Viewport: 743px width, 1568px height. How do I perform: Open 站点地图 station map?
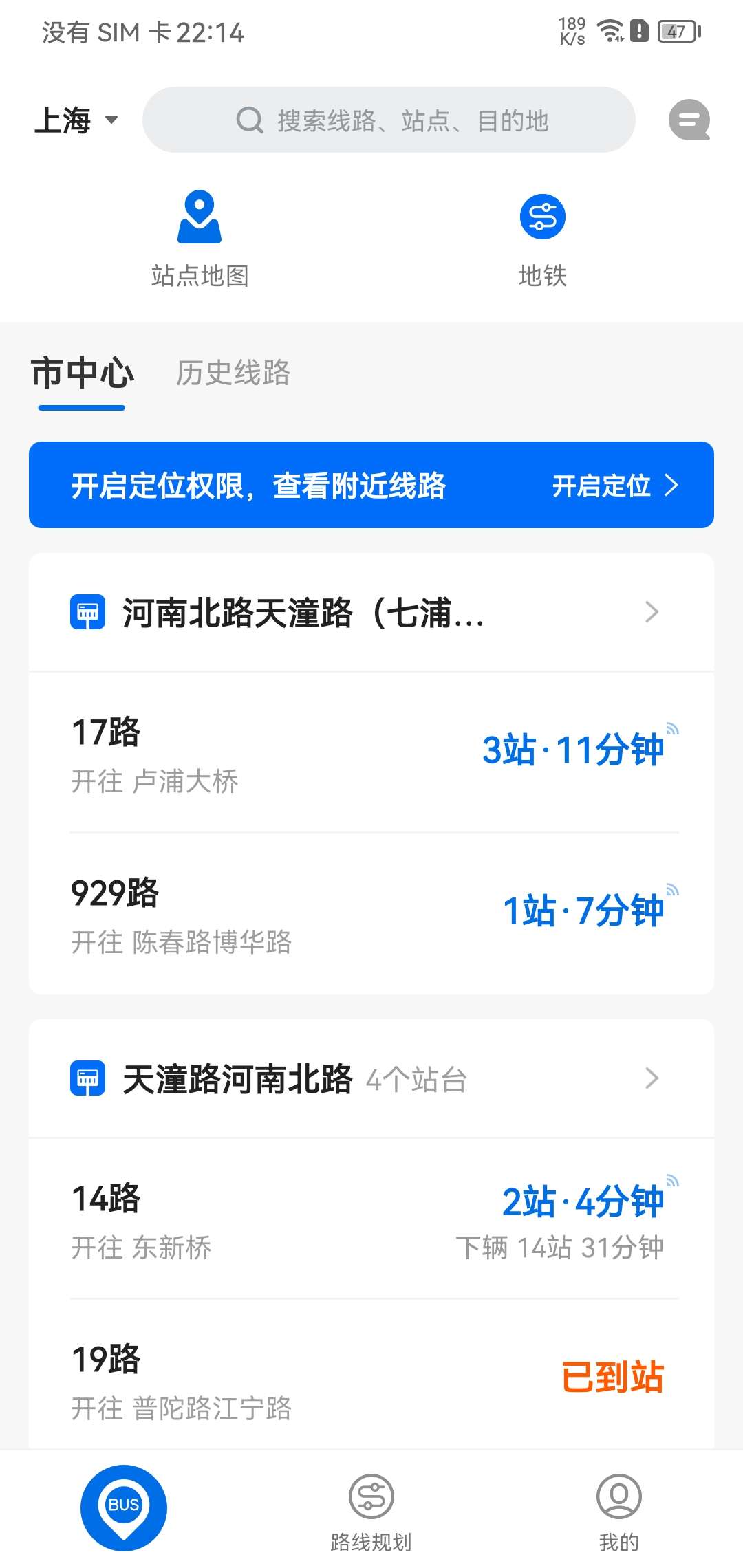coord(200,237)
